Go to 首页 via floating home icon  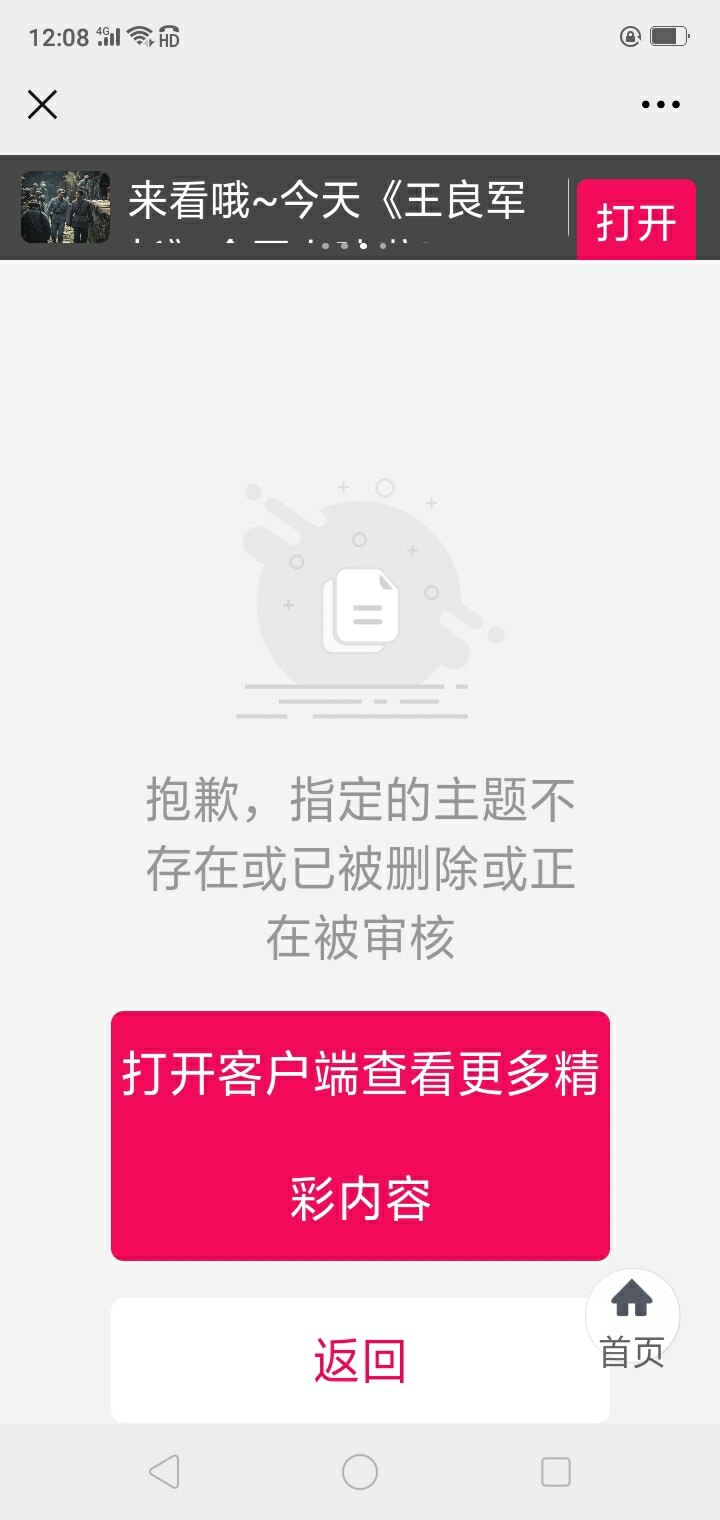(x=632, y=1318)
